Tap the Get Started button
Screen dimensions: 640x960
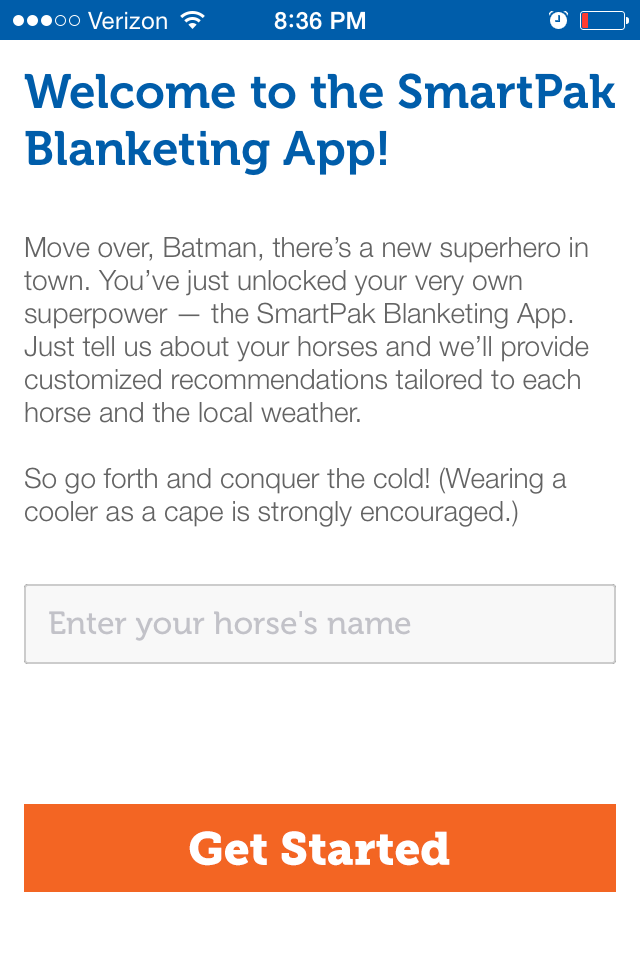tap(320, 848)
